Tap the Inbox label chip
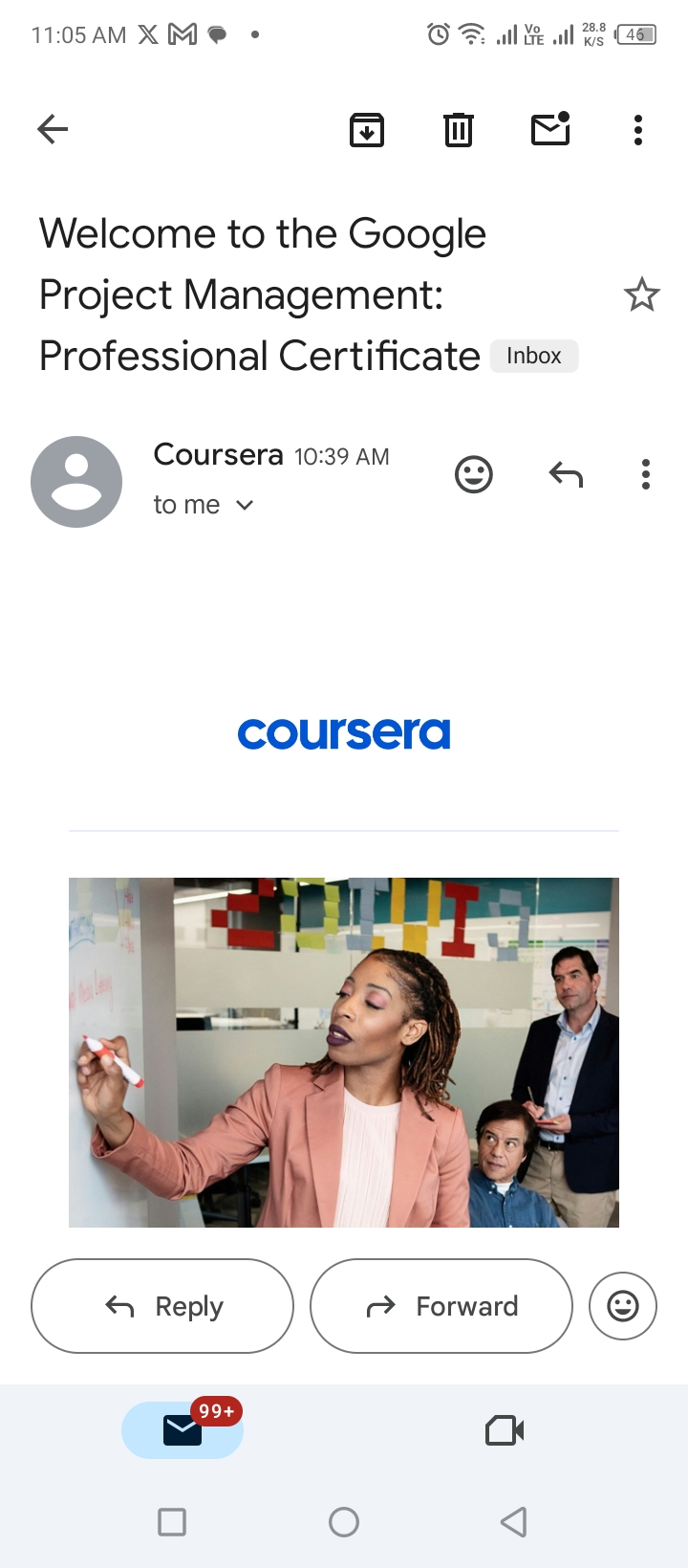The image size is (688, 1568). coord(534,356)
